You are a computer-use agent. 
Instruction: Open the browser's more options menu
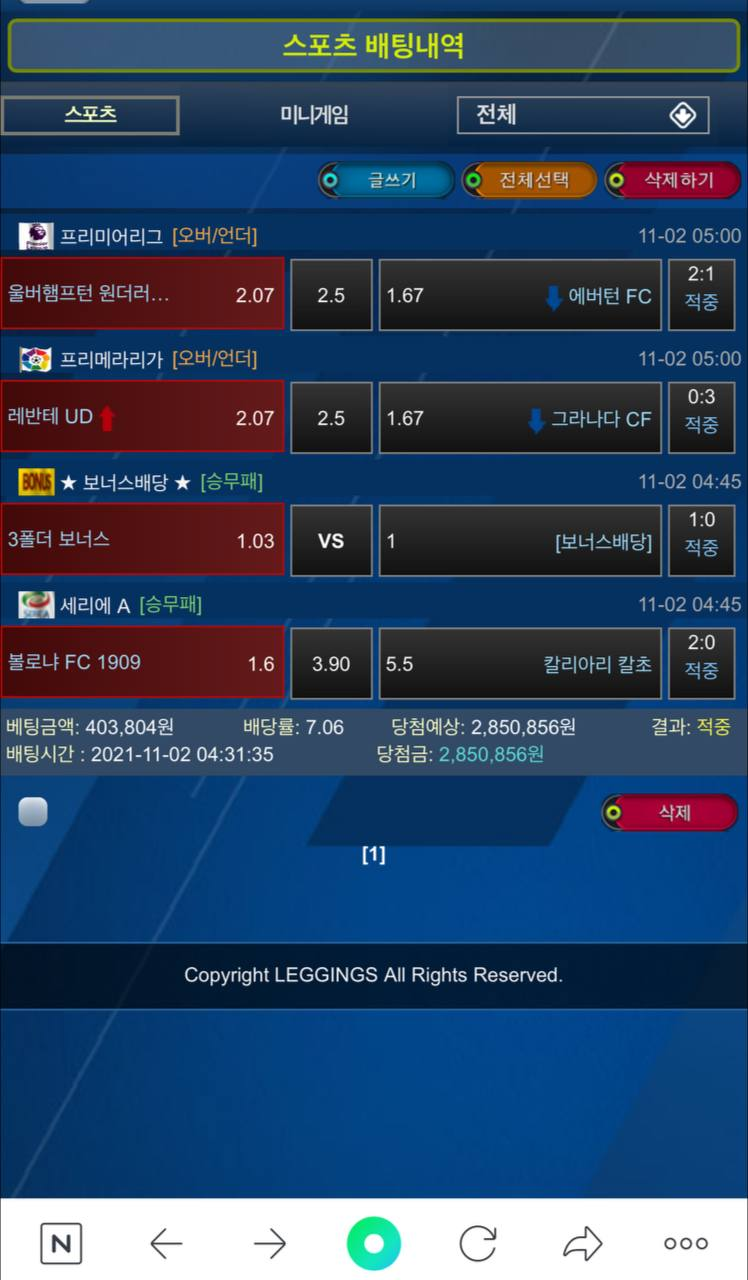686,1244
